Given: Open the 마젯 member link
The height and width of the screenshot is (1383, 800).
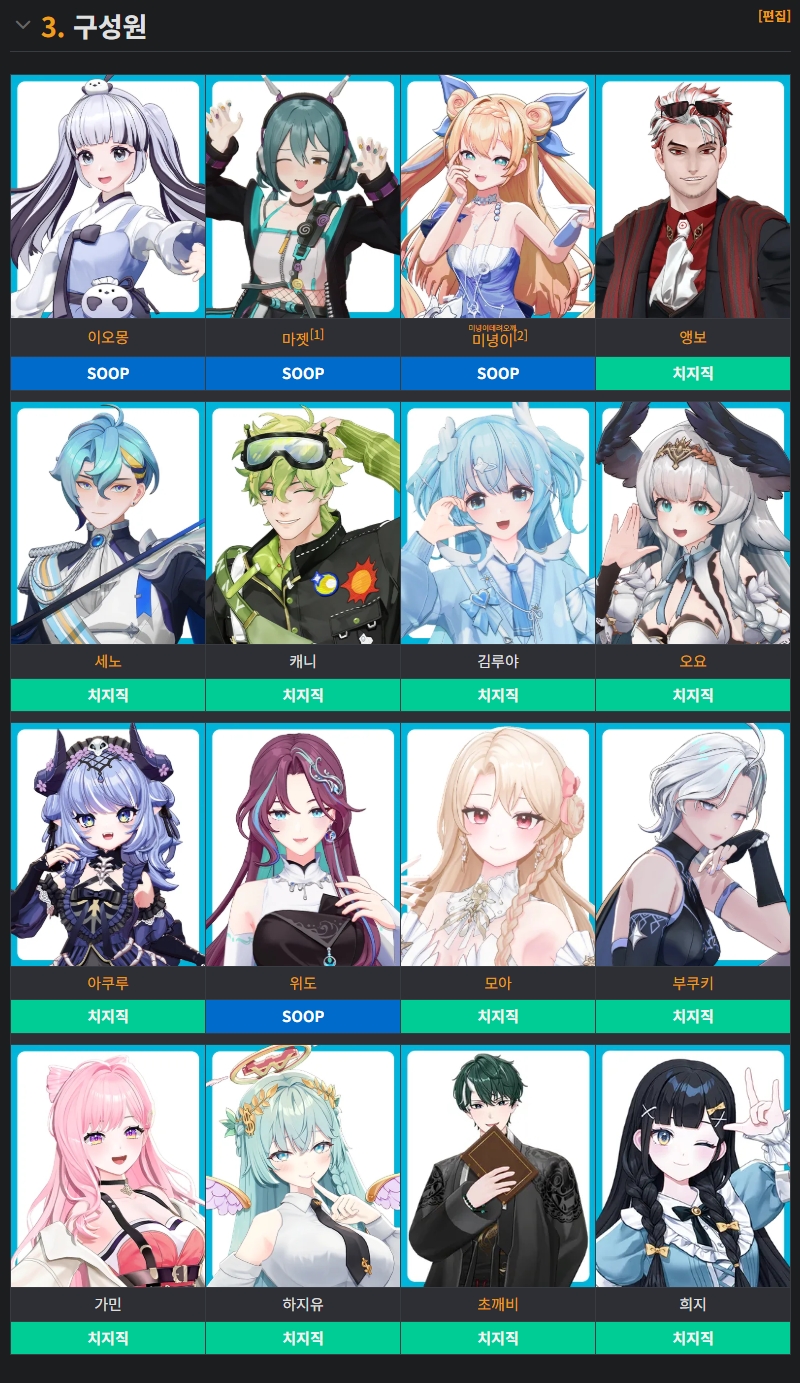Looking at the screenshot, I should click(295, 341).
